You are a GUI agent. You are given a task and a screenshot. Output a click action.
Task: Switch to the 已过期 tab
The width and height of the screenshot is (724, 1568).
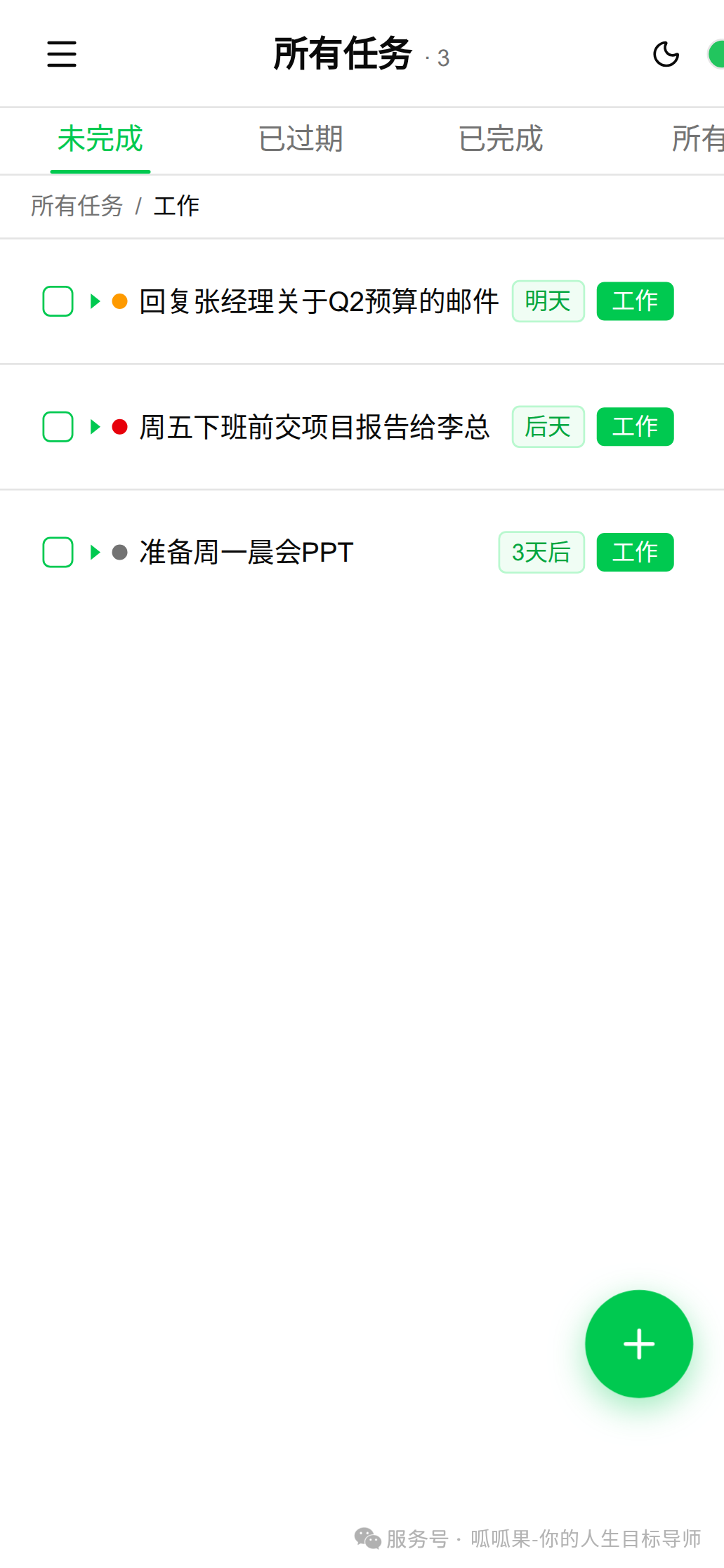(301, 140)
